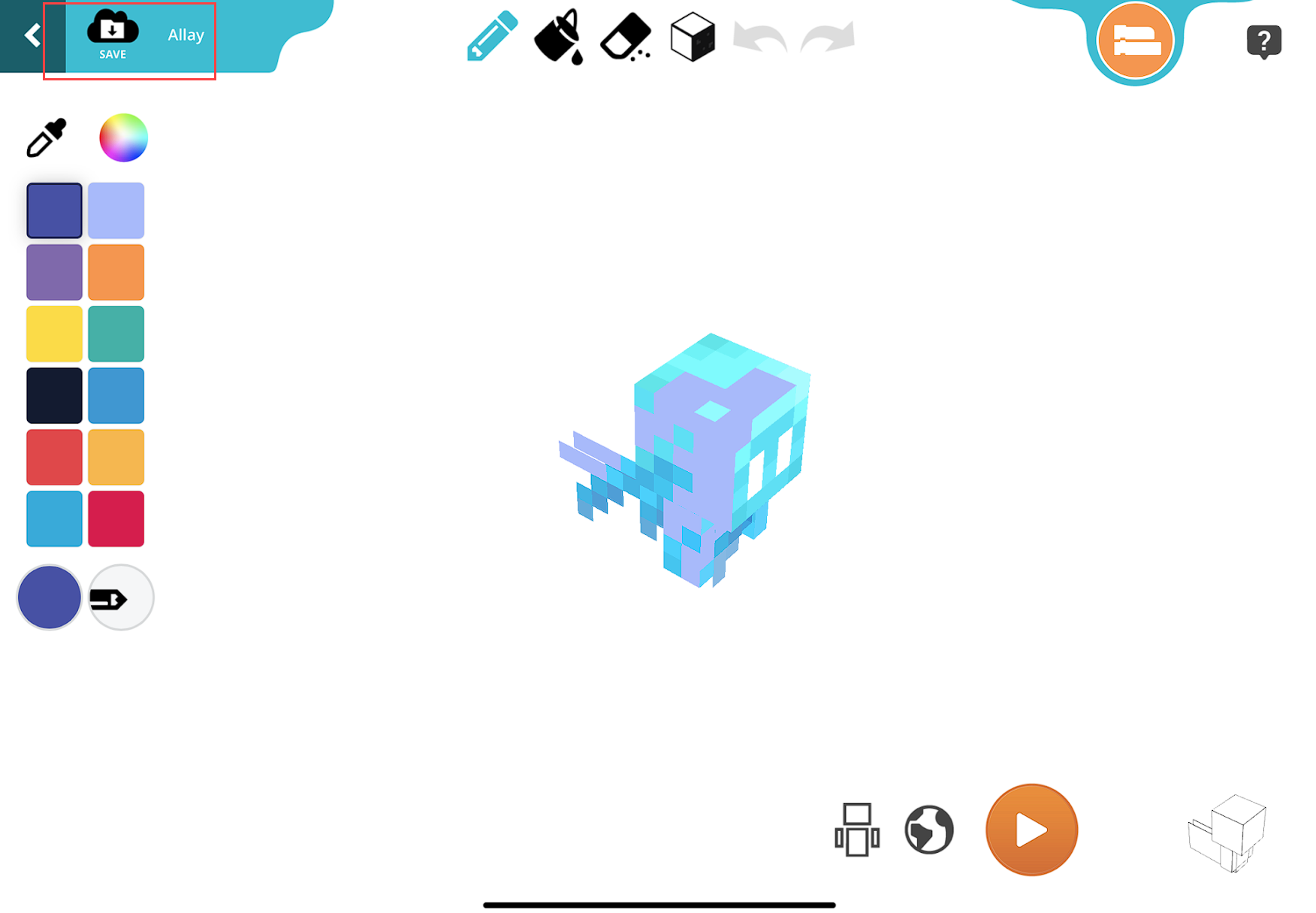1316x913 pixels.
Task: Choose the crimson pink swatch
Action: 116,518
